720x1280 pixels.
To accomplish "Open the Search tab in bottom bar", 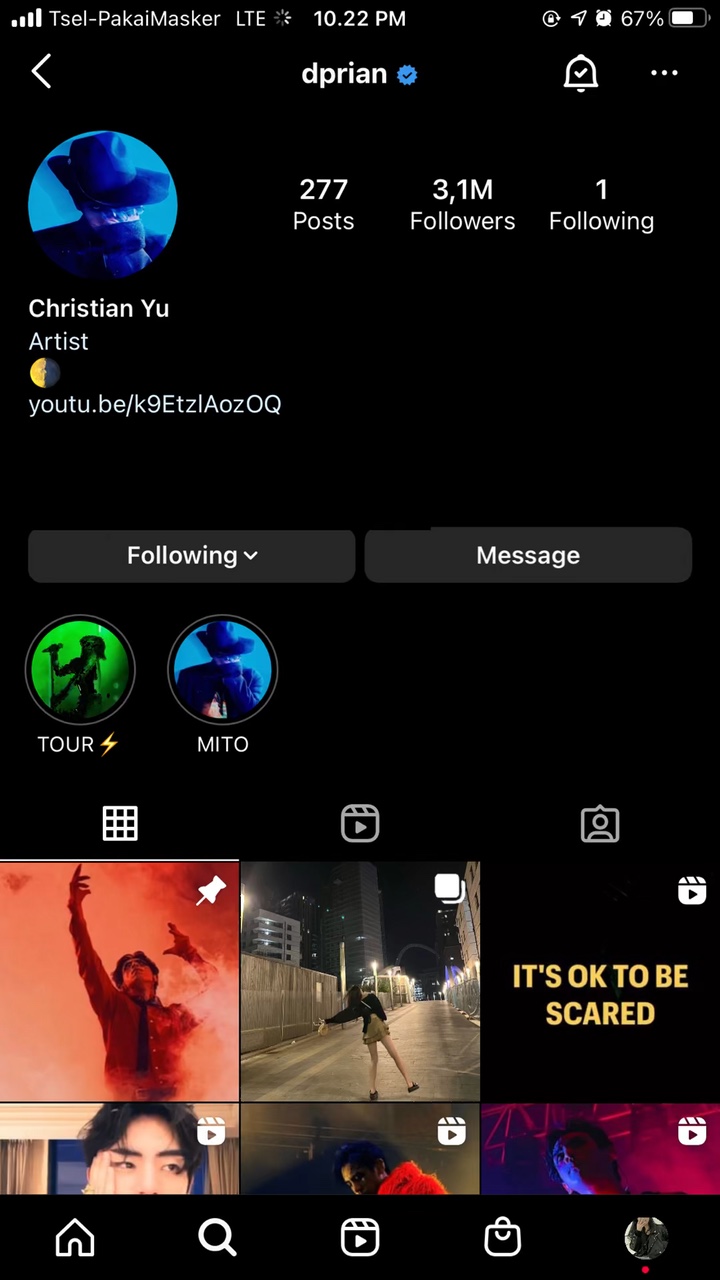I will click(x=217, y=1238).
